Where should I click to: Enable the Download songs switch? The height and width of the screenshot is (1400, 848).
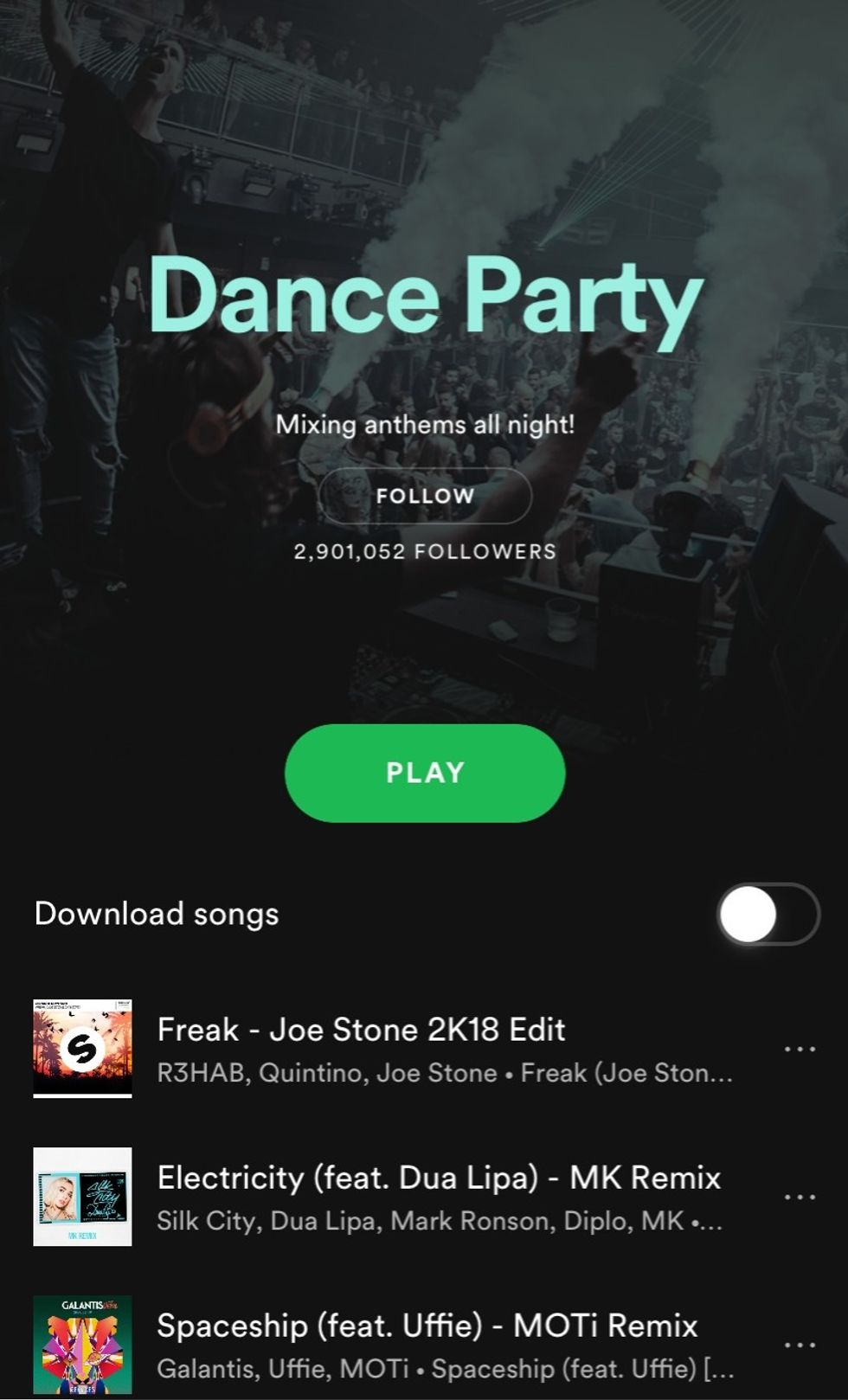[x=768, y=915]
